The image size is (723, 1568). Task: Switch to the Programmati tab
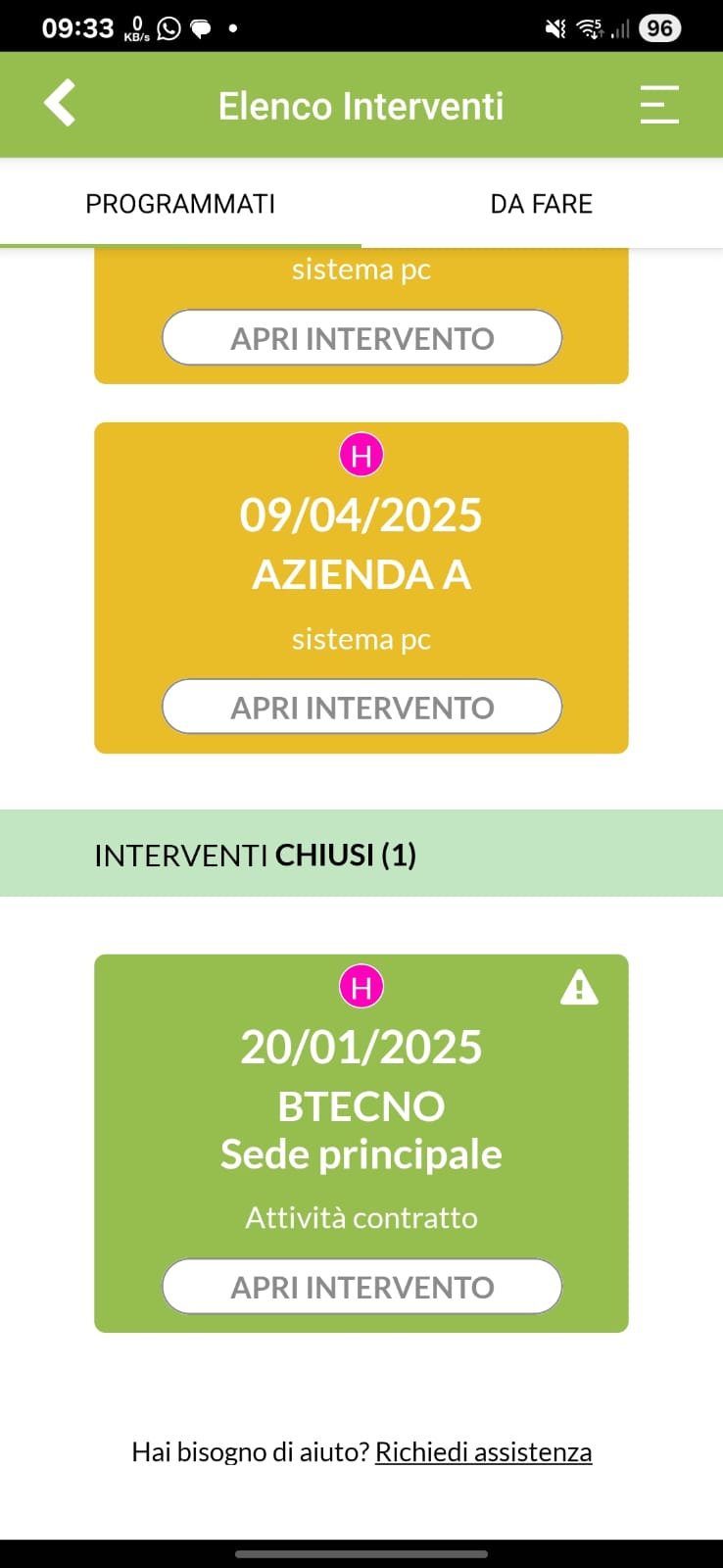tap(180, 204)
